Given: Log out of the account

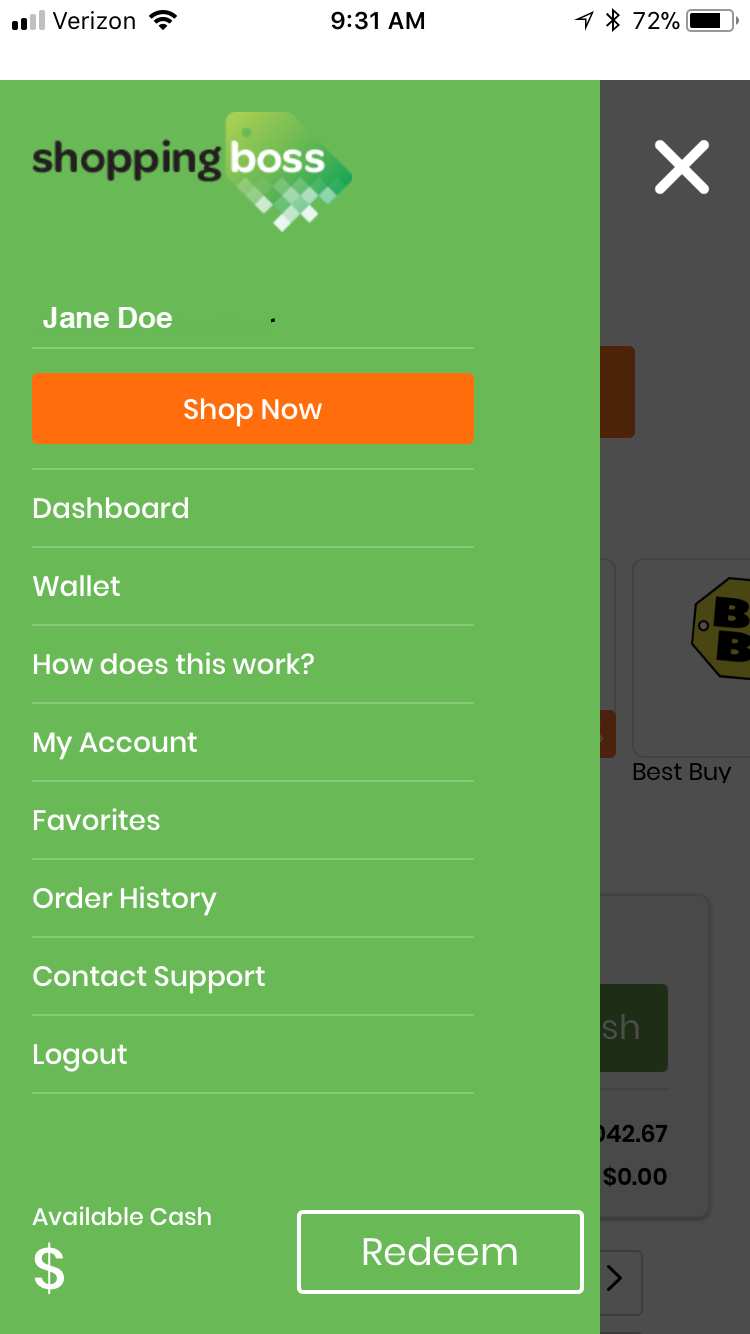Looking at the screenshot, I should [x=253, y=1054].
